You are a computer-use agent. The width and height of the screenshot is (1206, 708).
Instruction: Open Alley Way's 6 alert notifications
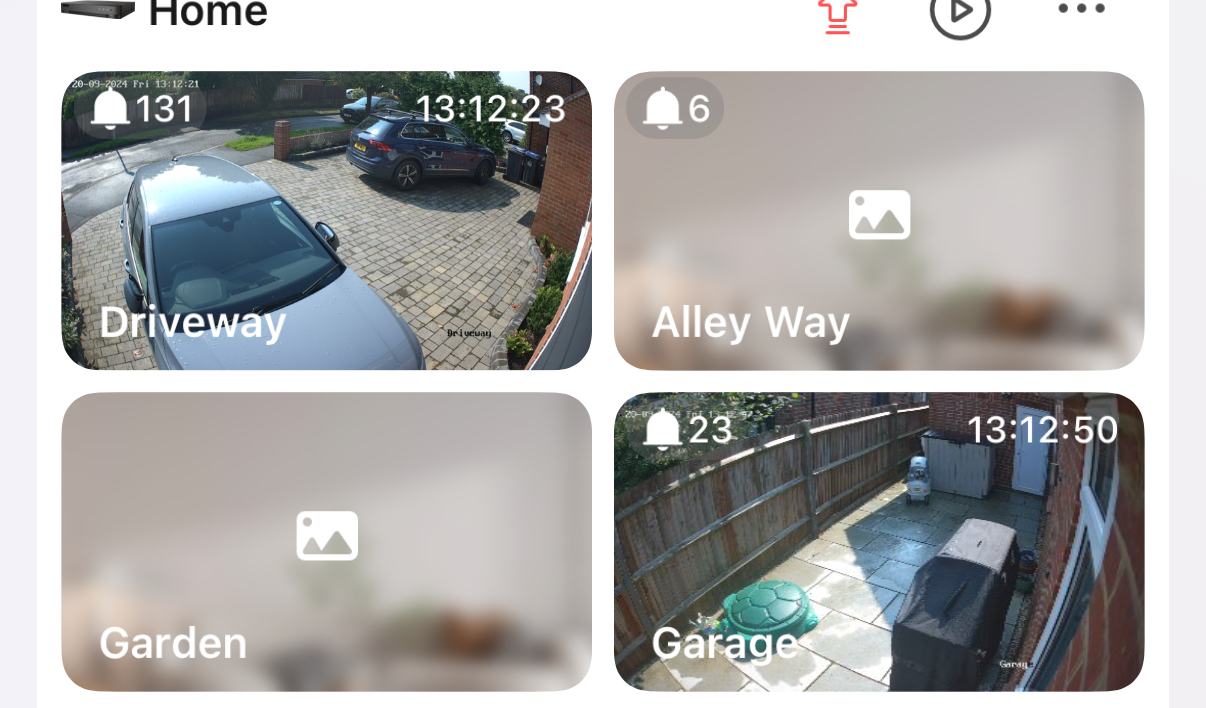point(675,108)
